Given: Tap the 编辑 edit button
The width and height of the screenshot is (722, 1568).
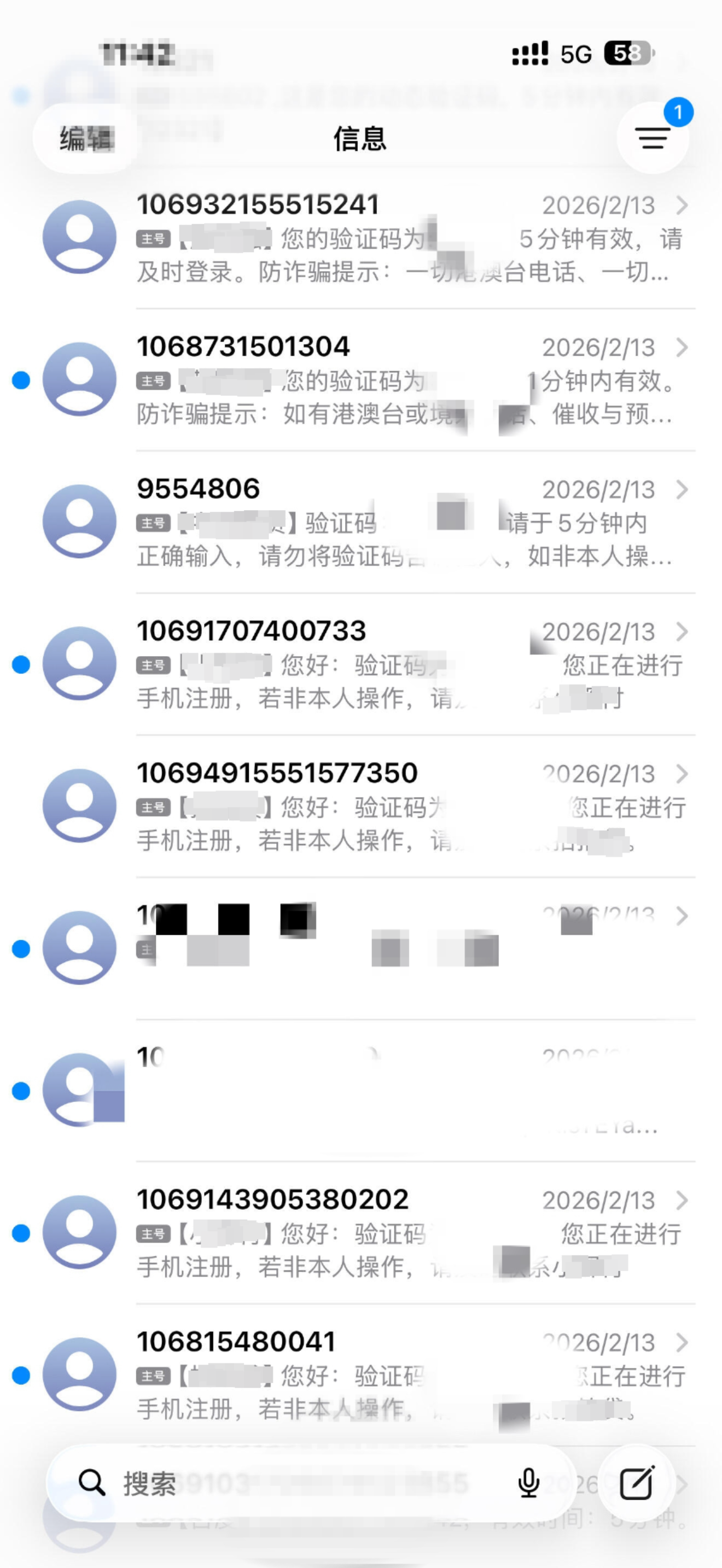Looking at the screenshot, I should pyautogui.click(x=86, y=139).
